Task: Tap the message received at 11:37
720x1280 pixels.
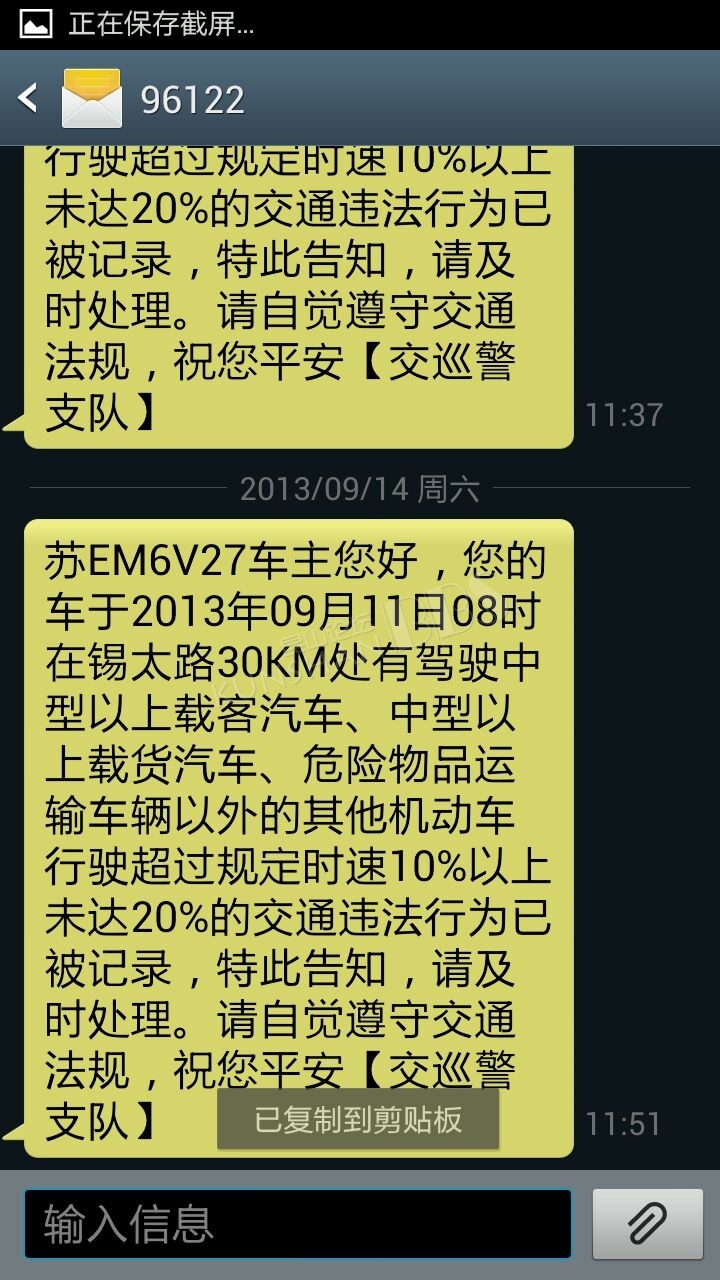Action: tap(298, 297)
